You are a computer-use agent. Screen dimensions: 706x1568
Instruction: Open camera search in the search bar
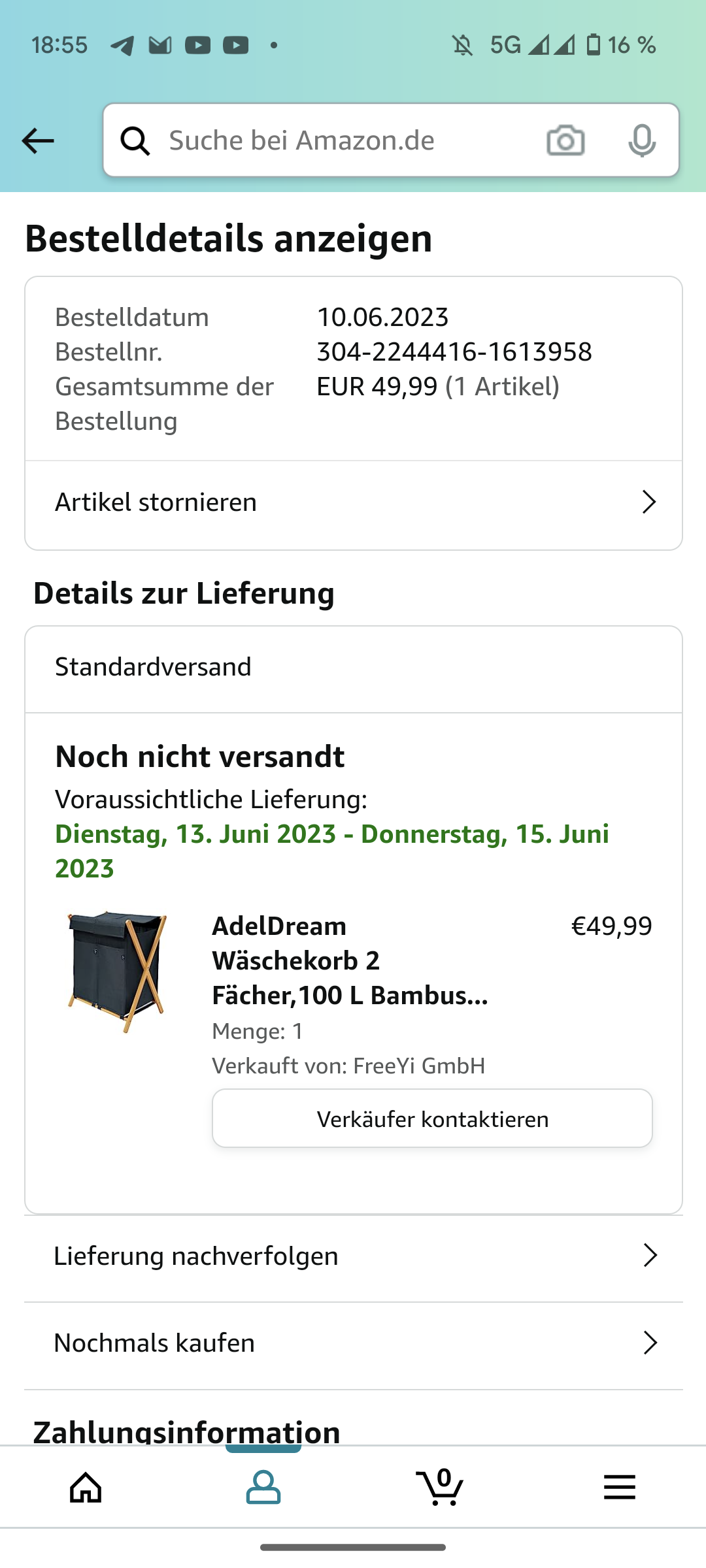(565, 140)
